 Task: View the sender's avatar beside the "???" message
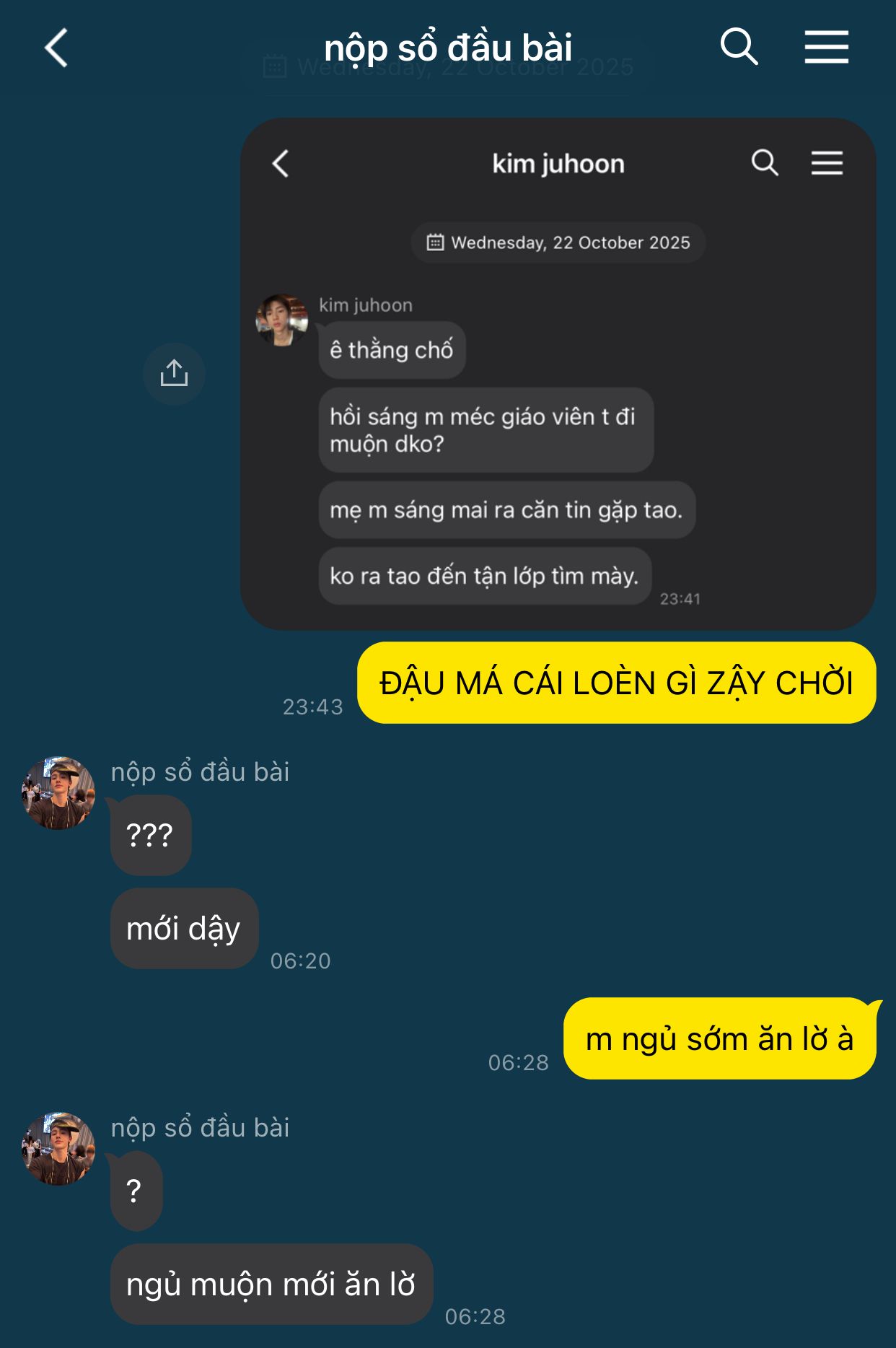coord(58,793)
